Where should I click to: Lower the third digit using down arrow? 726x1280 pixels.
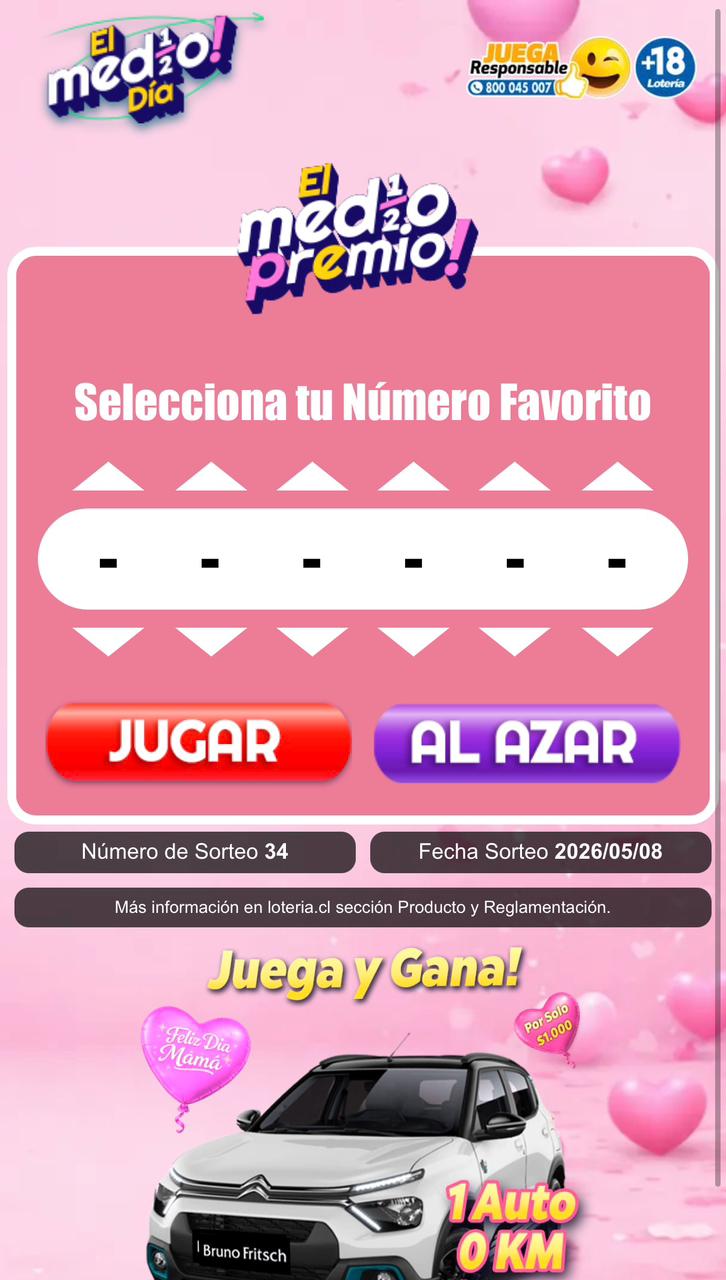312,641
